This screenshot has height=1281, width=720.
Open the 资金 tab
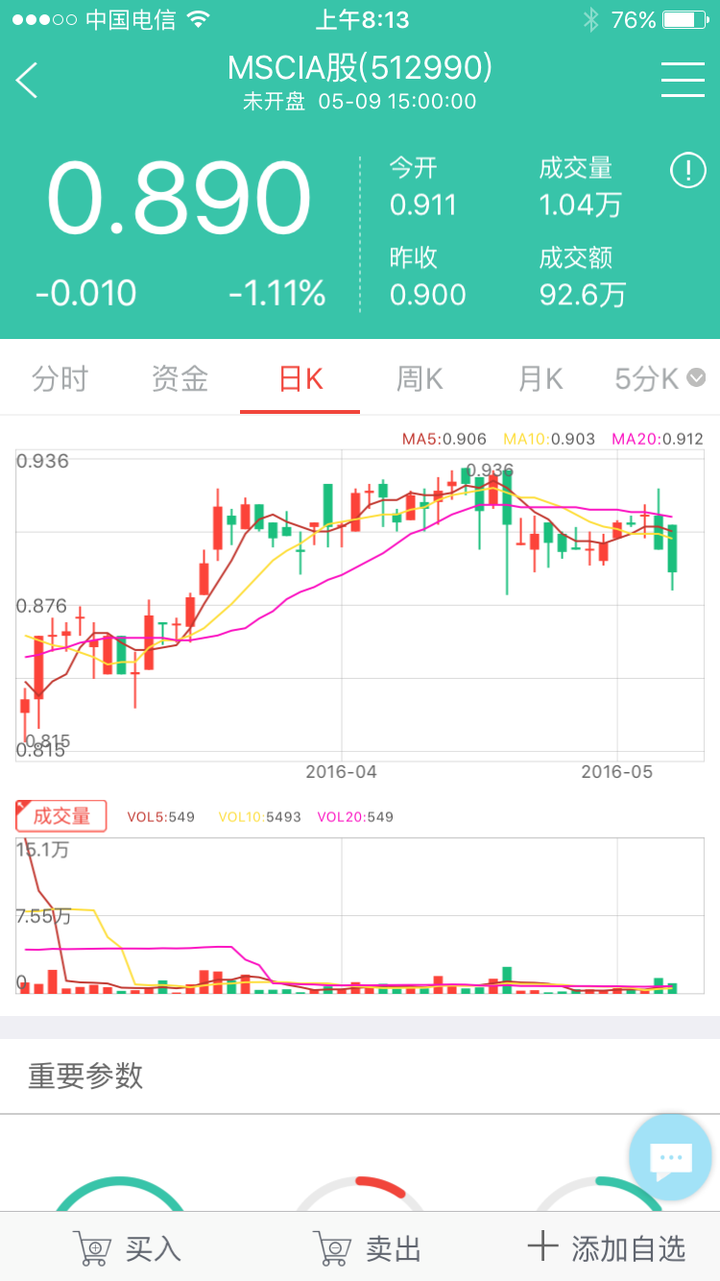point(180,379)
